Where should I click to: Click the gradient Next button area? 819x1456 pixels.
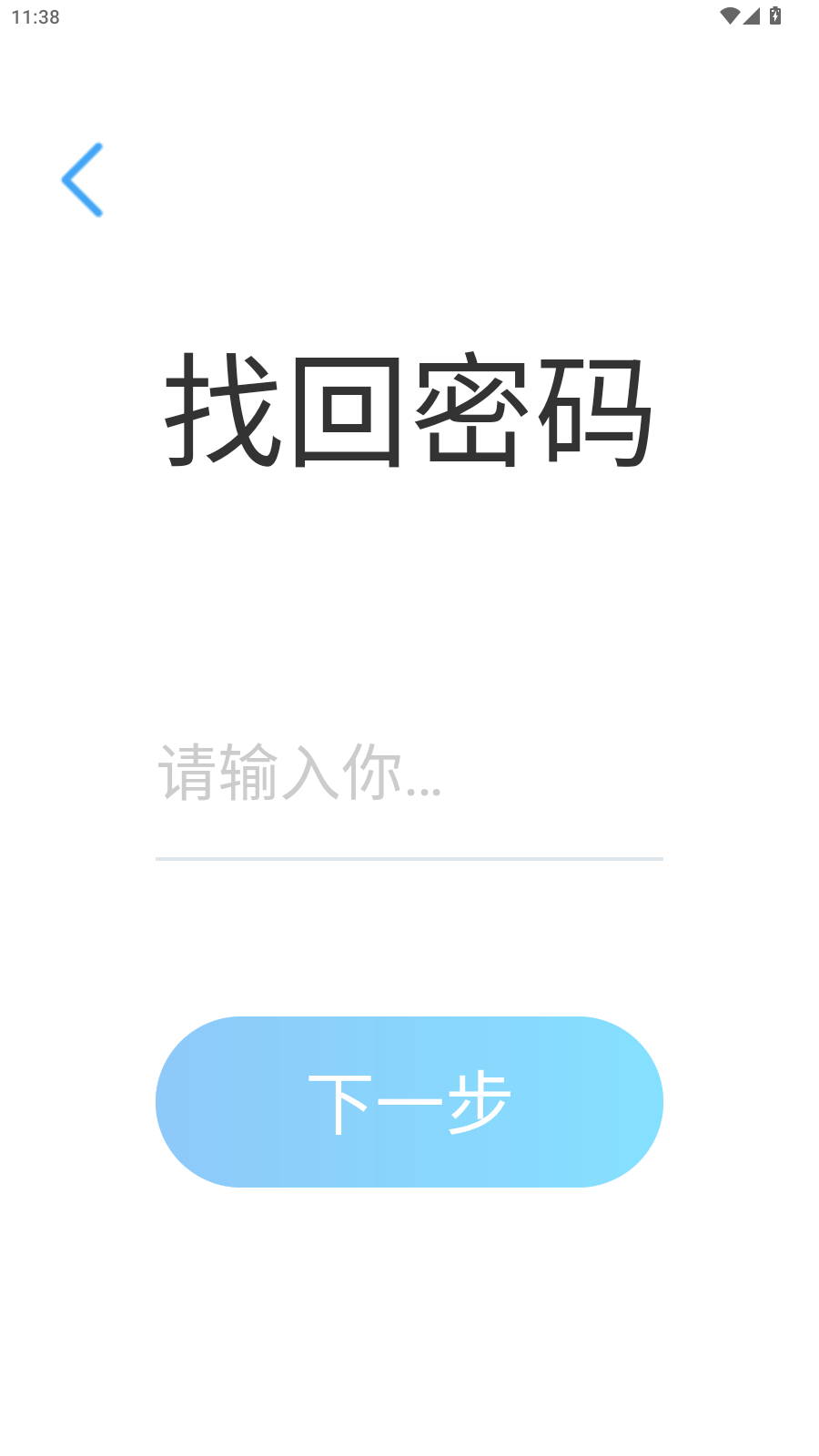click(409, 1102)
